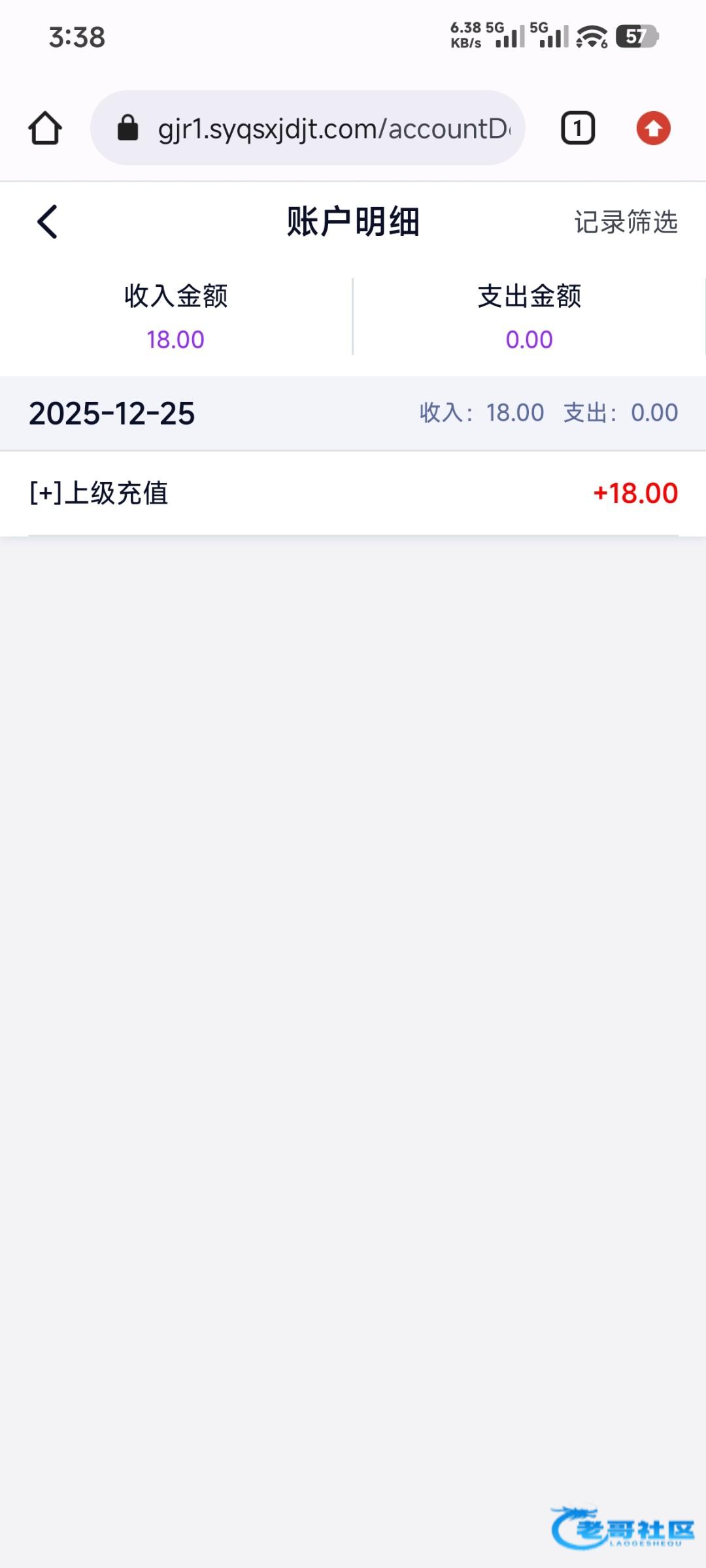Tap the browser home icon

tap(45, 128)
